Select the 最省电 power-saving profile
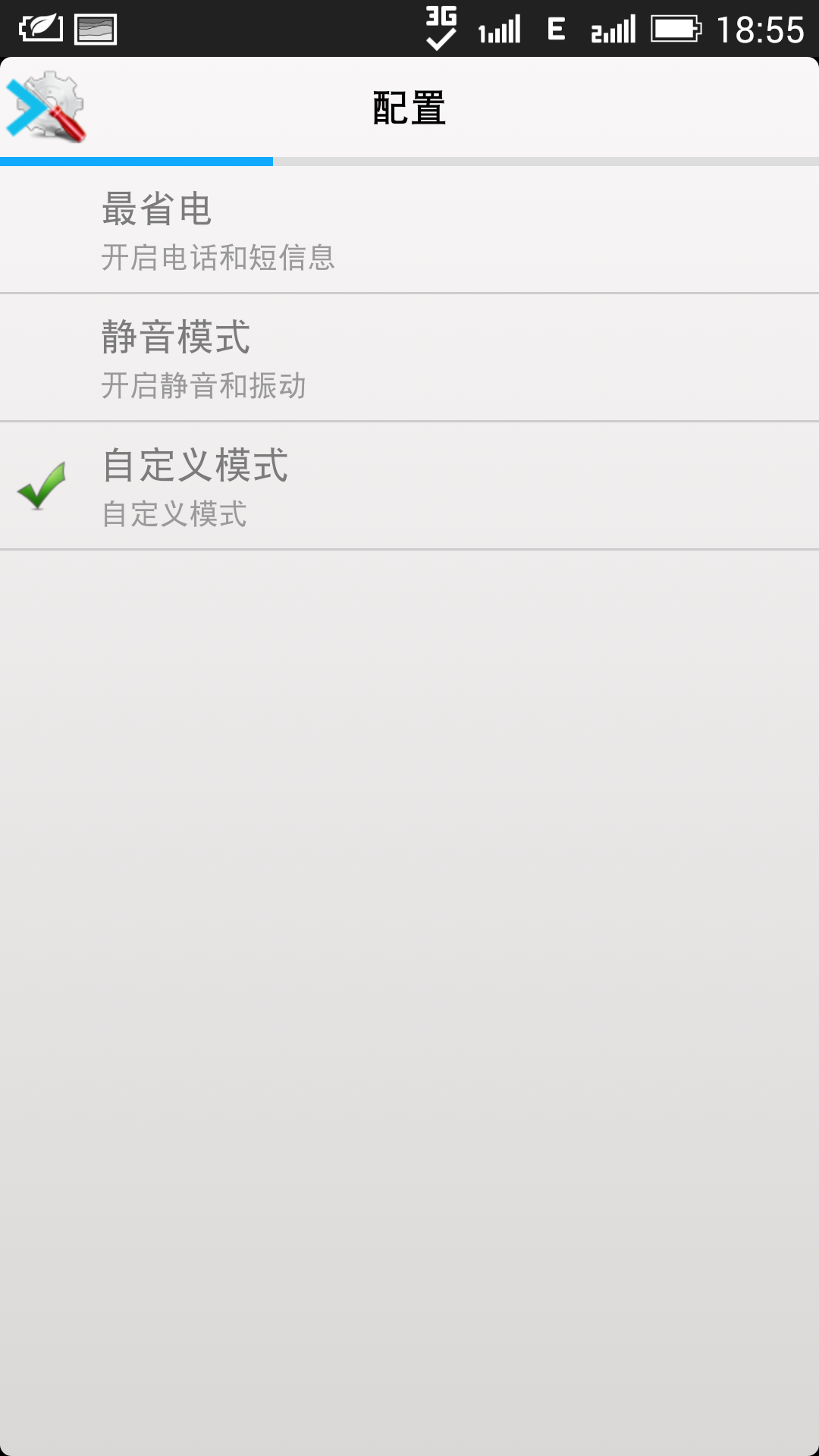819x1456 pixels. [x=409, y=230]
